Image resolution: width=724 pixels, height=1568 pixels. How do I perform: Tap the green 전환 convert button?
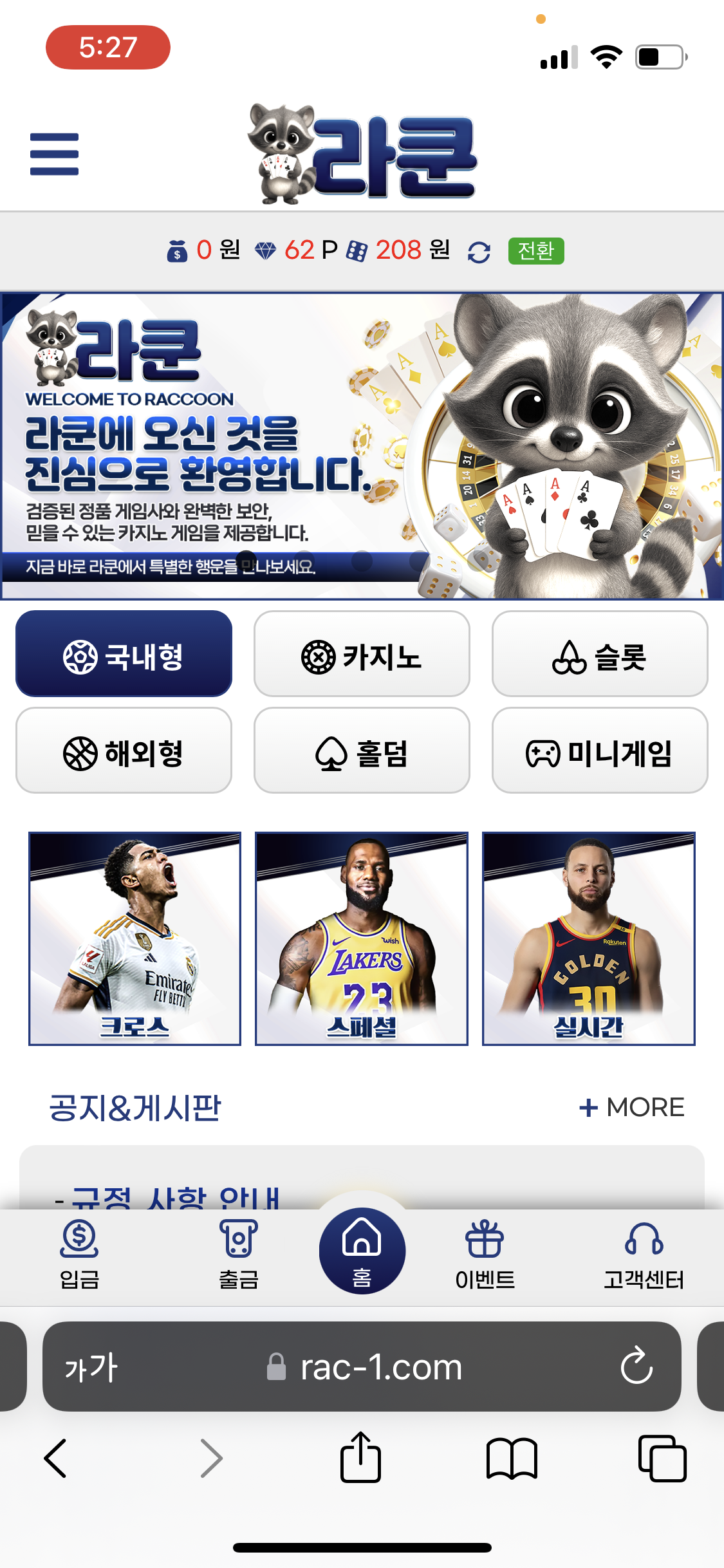click(x=535, y=250)
